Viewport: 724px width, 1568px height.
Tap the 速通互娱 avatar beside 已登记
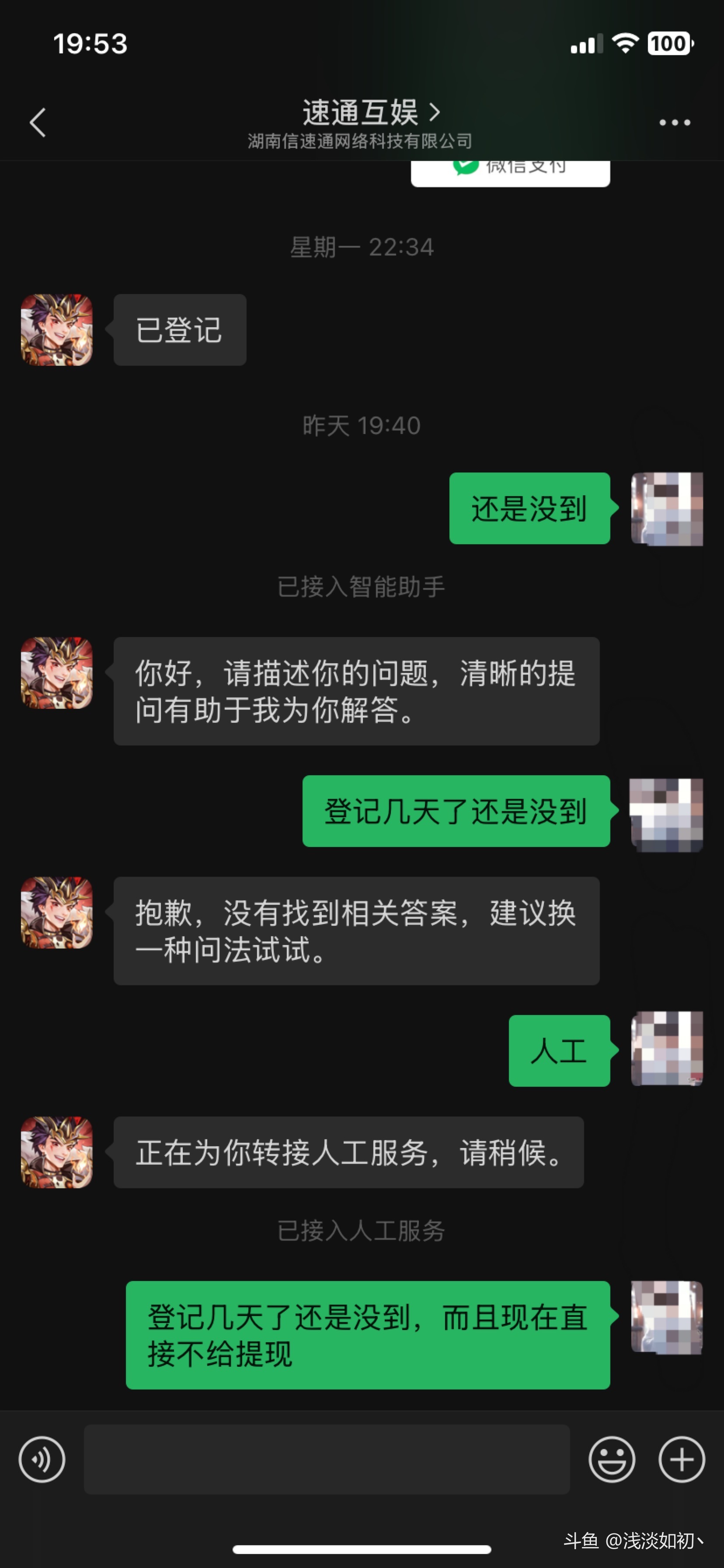click(x=57, y=330)
